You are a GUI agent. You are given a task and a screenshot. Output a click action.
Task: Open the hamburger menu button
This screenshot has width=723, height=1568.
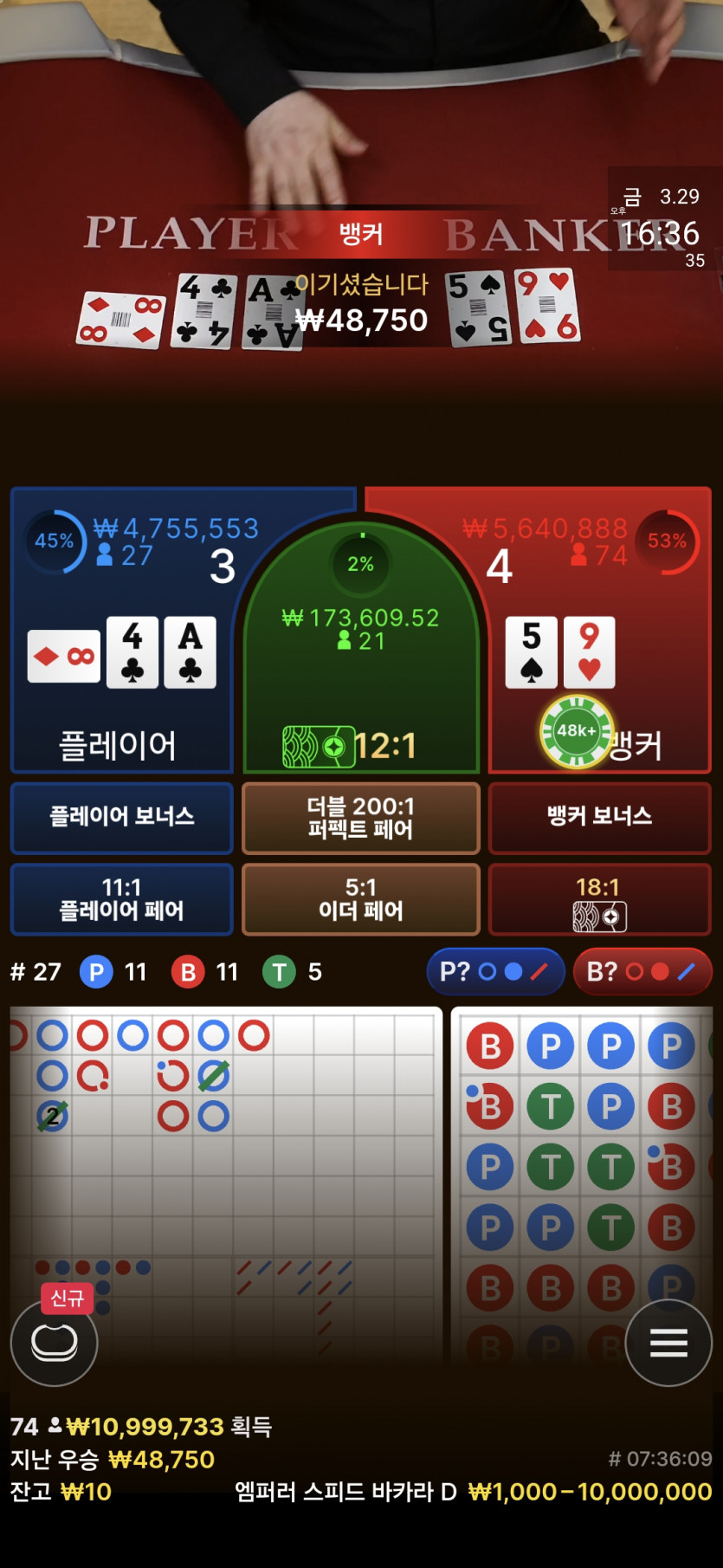668,1342
